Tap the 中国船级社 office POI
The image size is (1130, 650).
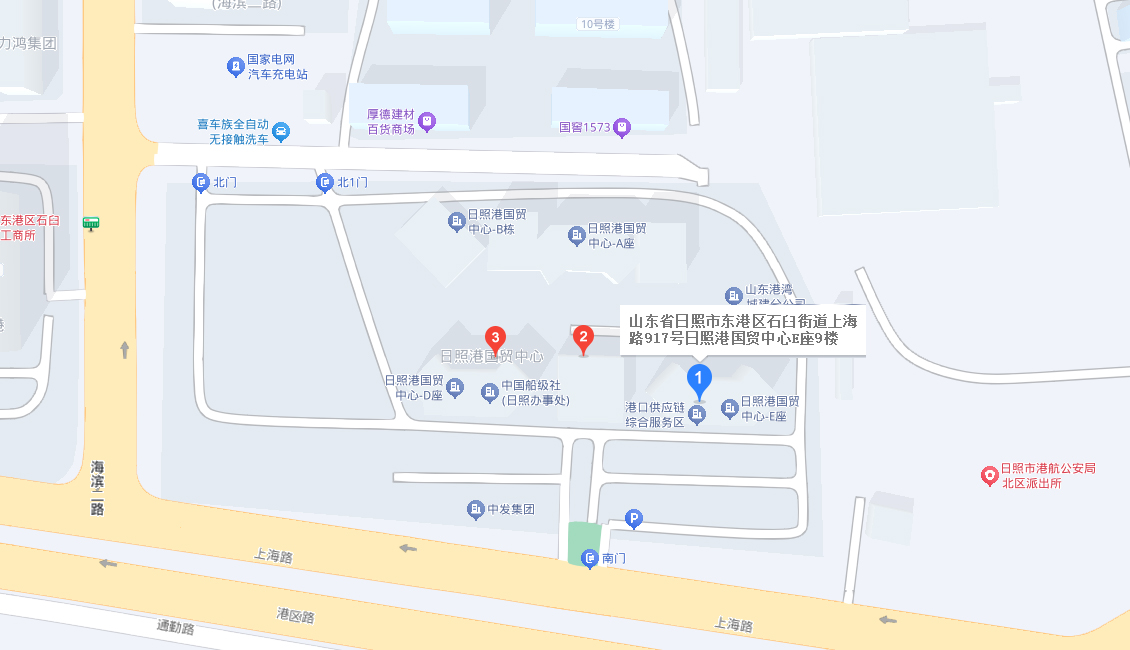[490, 392]
